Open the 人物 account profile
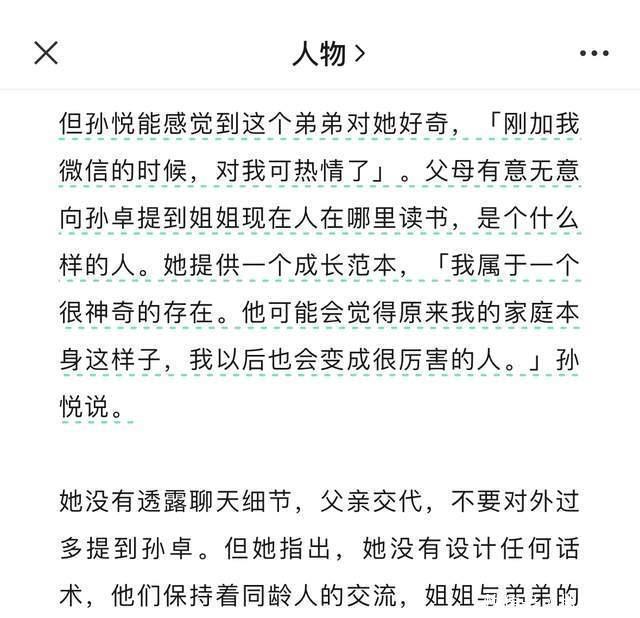This screenshot has height=618, width=640. pyautogui.click(x=327, y=53)
